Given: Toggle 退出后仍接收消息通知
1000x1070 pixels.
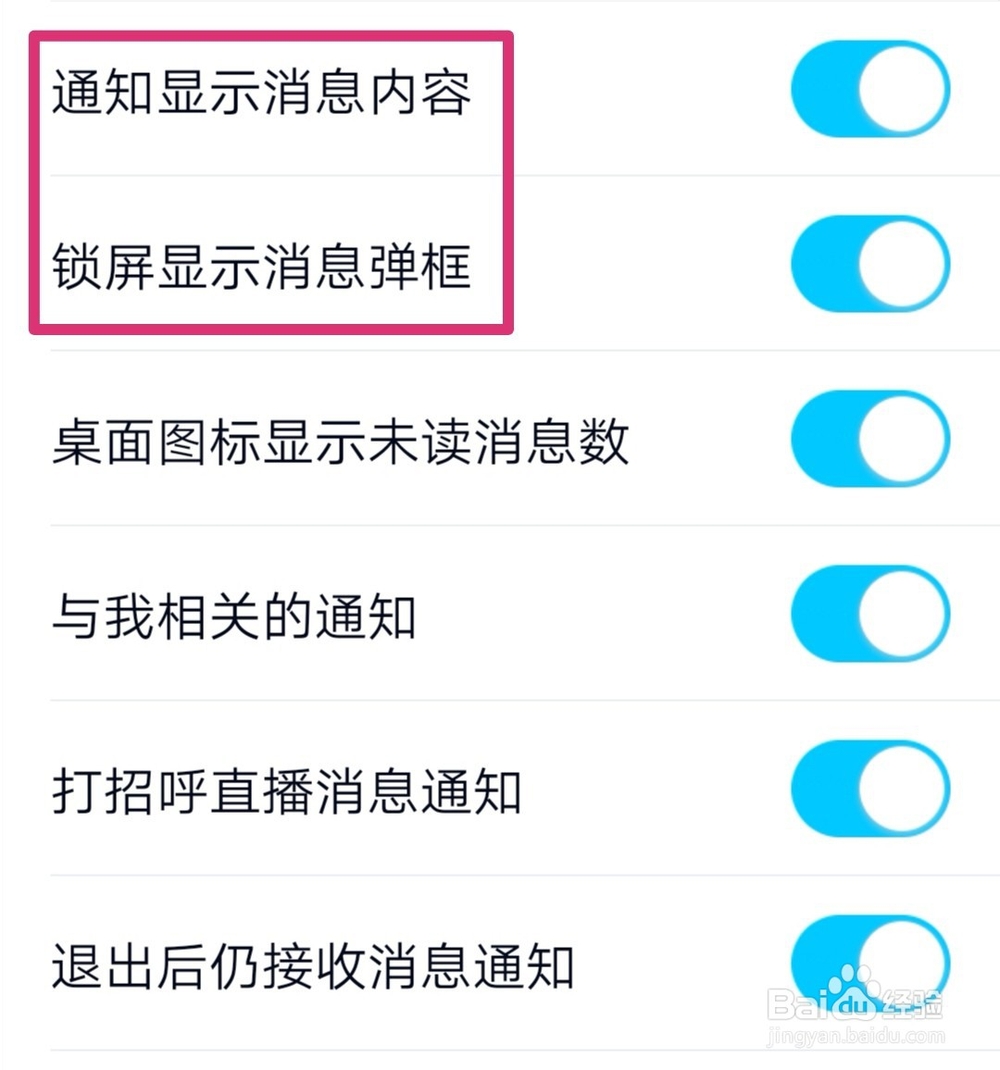Looking at the screenshot, I should click(869, 962).
